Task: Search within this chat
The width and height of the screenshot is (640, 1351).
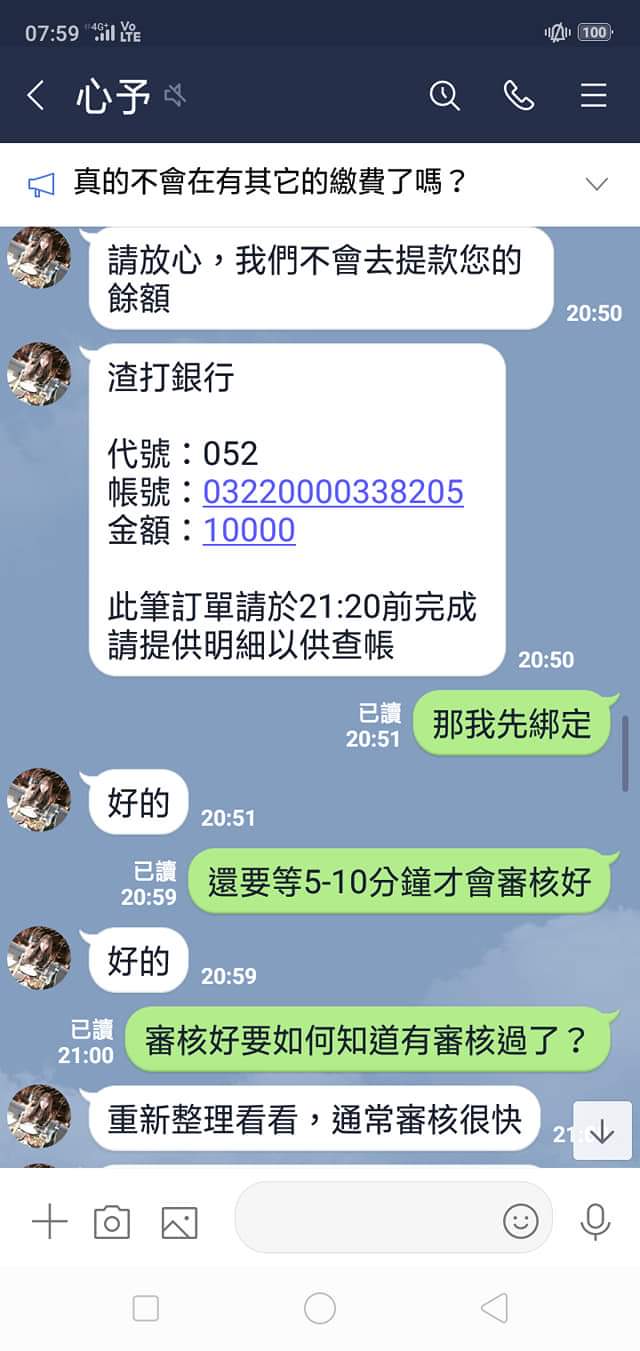Action: pos(444,96)
